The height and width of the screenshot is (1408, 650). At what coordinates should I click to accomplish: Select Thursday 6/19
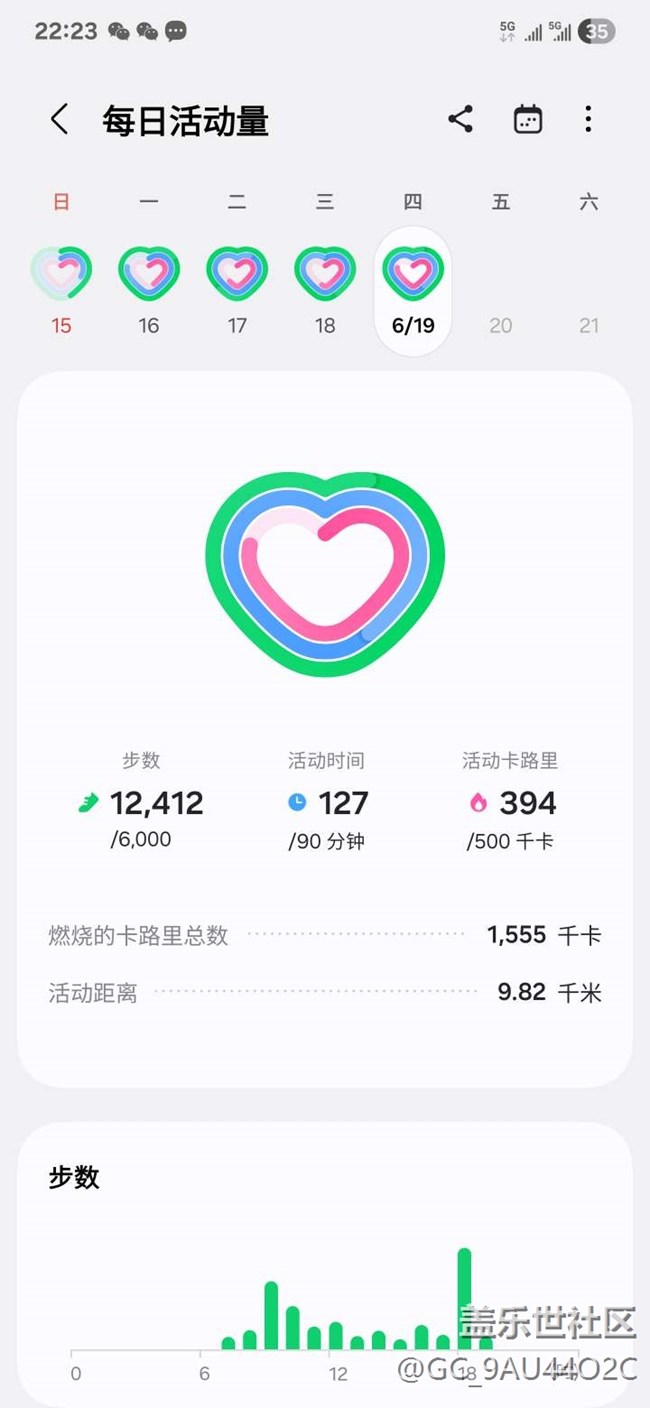(x=413, y=290)
